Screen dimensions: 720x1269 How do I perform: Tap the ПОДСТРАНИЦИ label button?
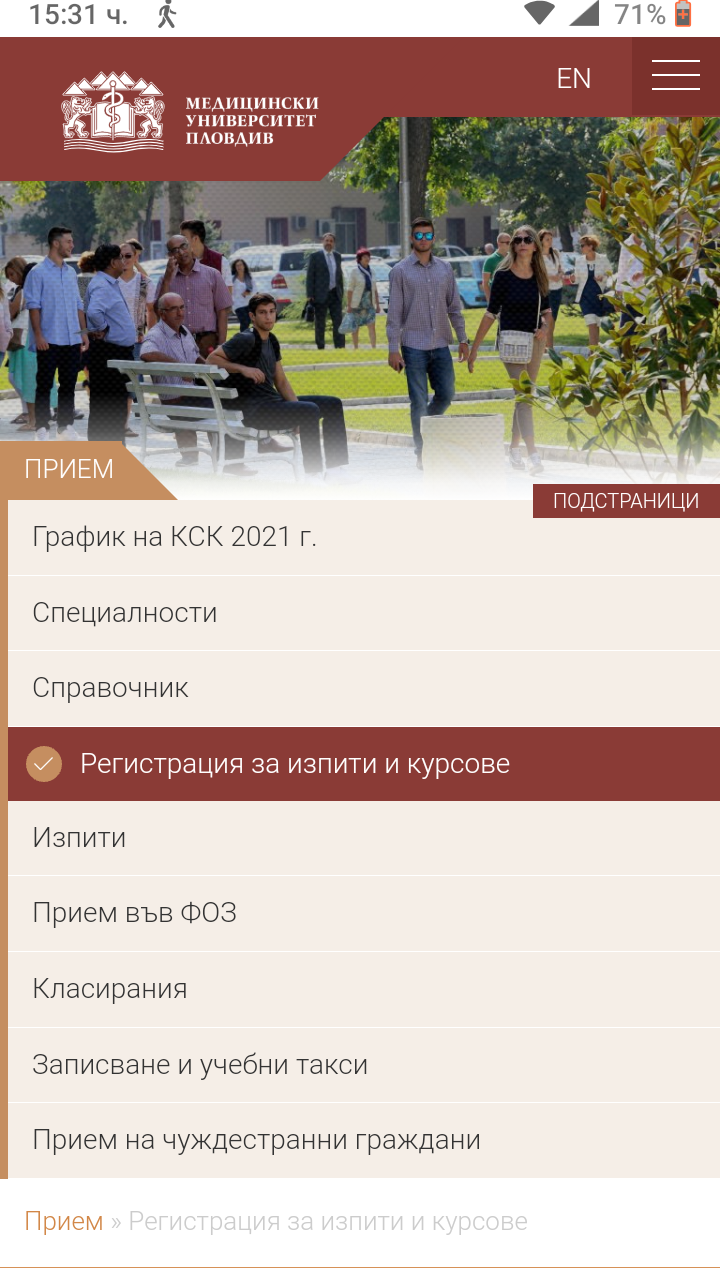(x=626, y=501)
